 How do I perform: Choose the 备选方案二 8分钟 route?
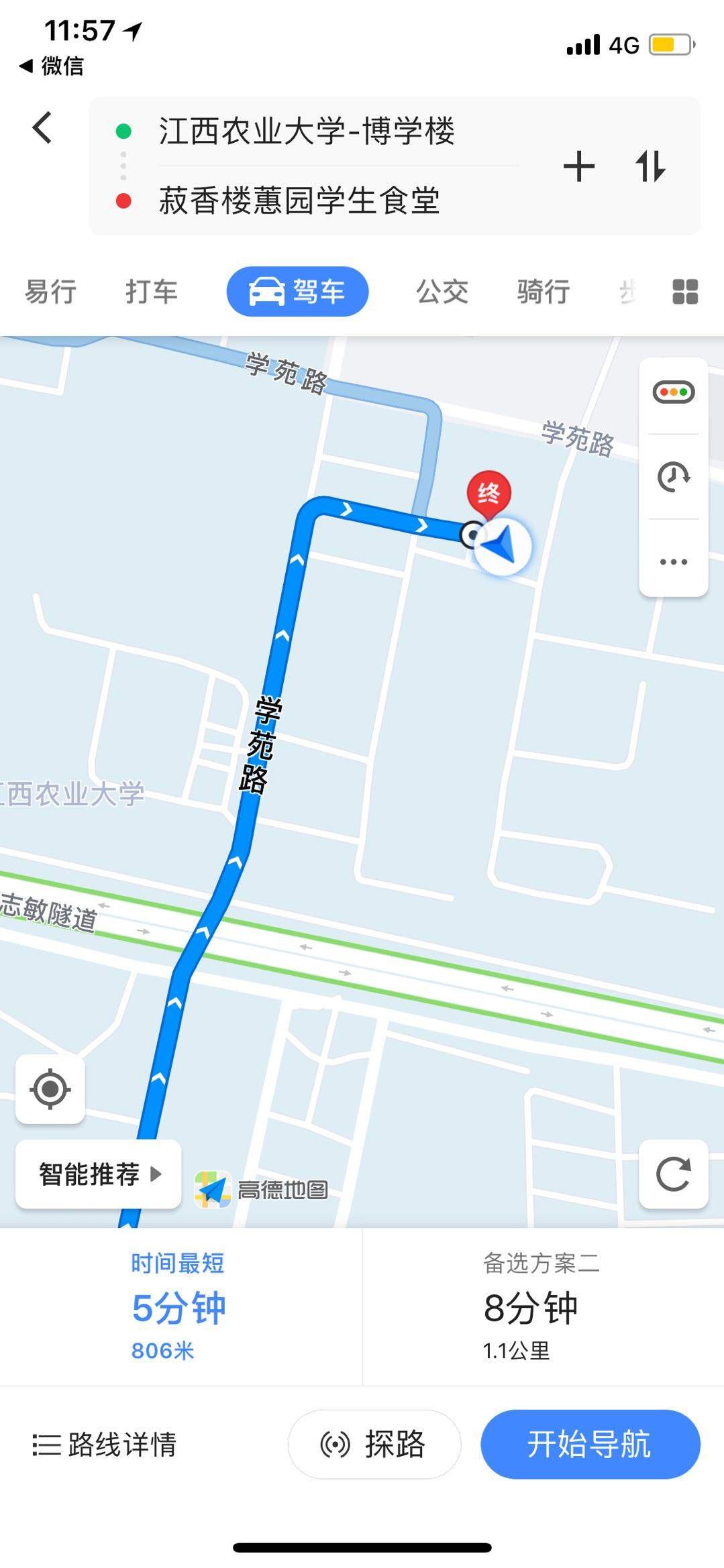click(x=541, y=1306)
